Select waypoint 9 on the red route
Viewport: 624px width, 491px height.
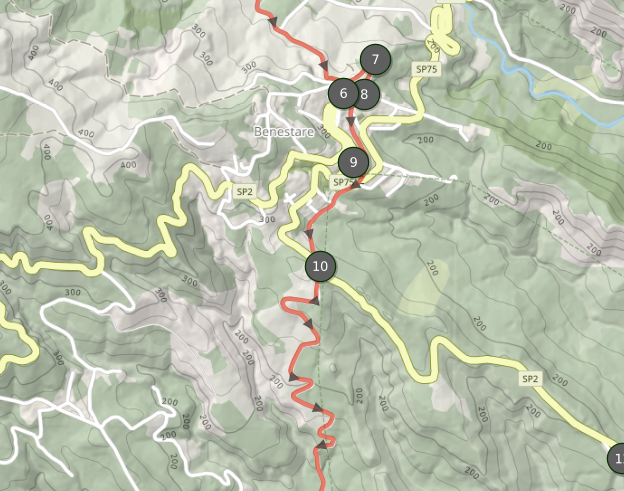tap(353, 161)
